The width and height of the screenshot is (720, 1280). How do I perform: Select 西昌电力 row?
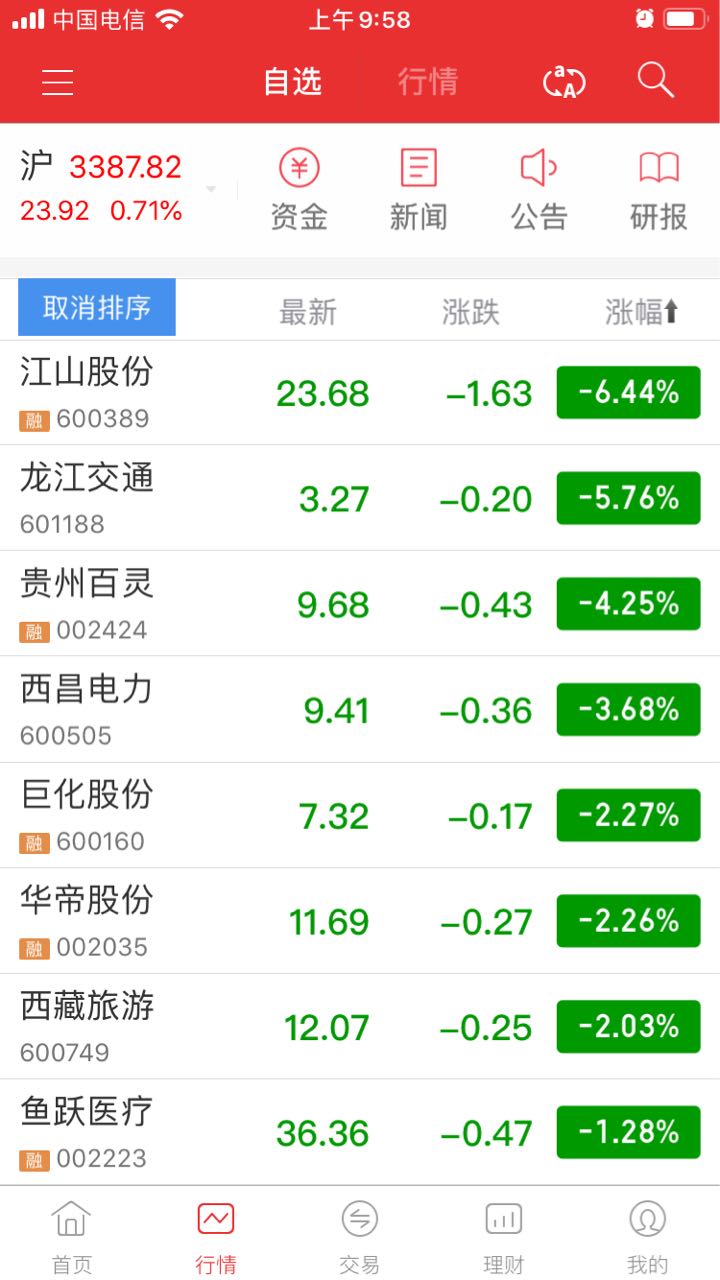[x=360, y=710]
